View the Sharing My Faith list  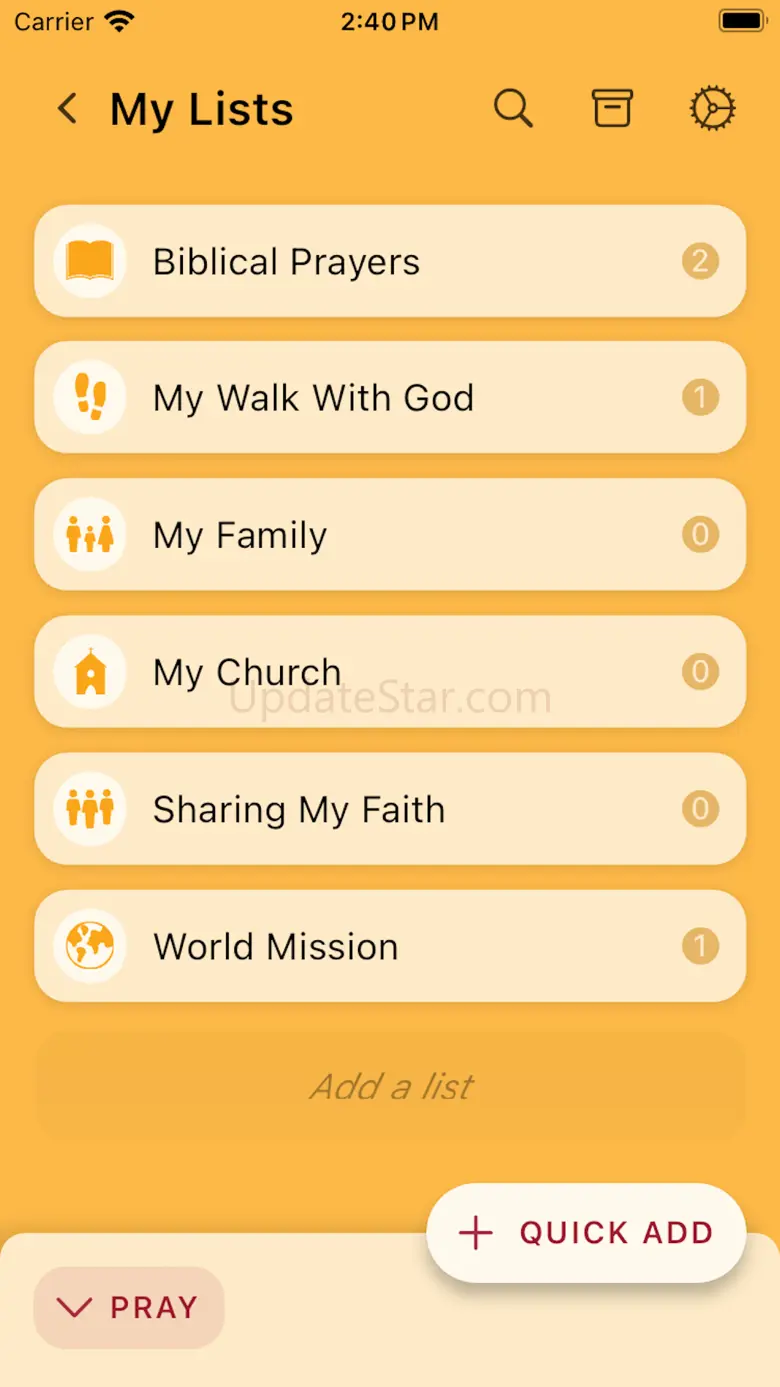[390, 809]
